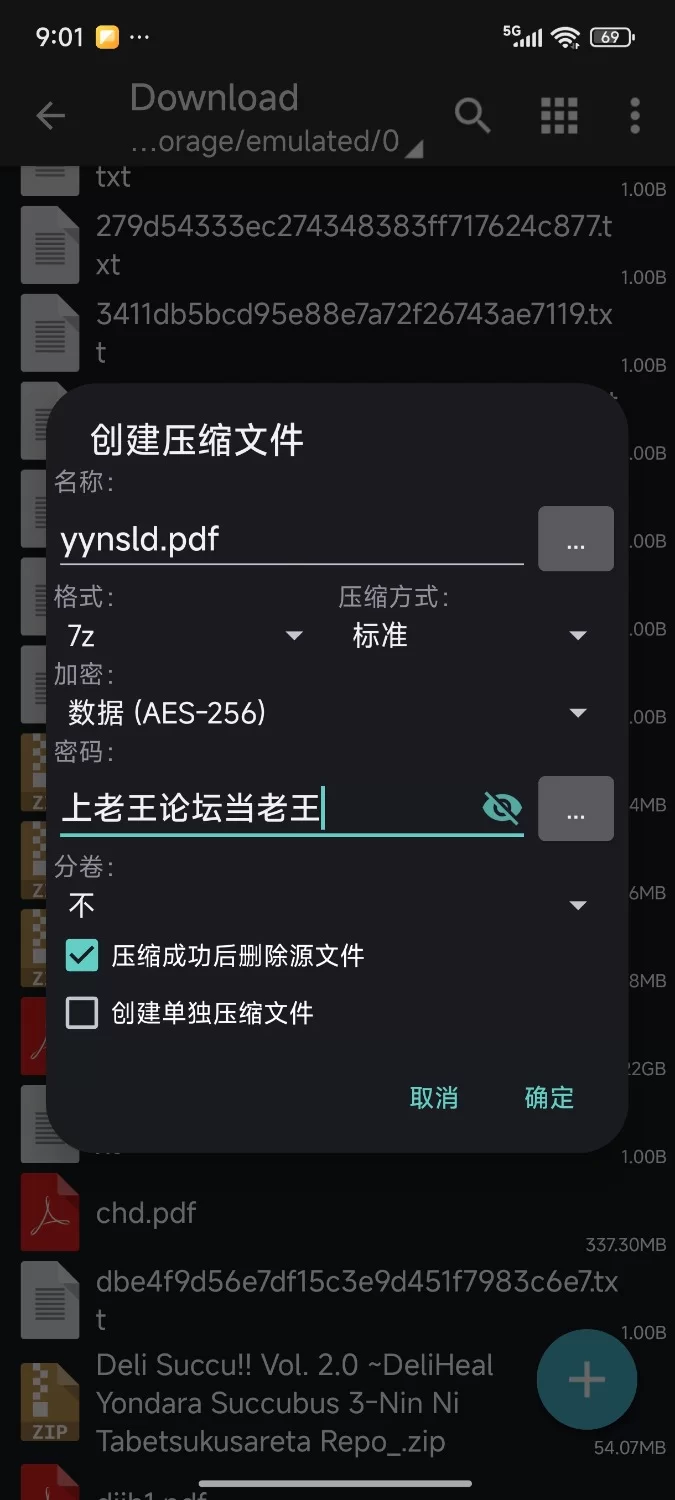
Task: Tap the archive name field yynsld.pdf
Action: [290, 540]
